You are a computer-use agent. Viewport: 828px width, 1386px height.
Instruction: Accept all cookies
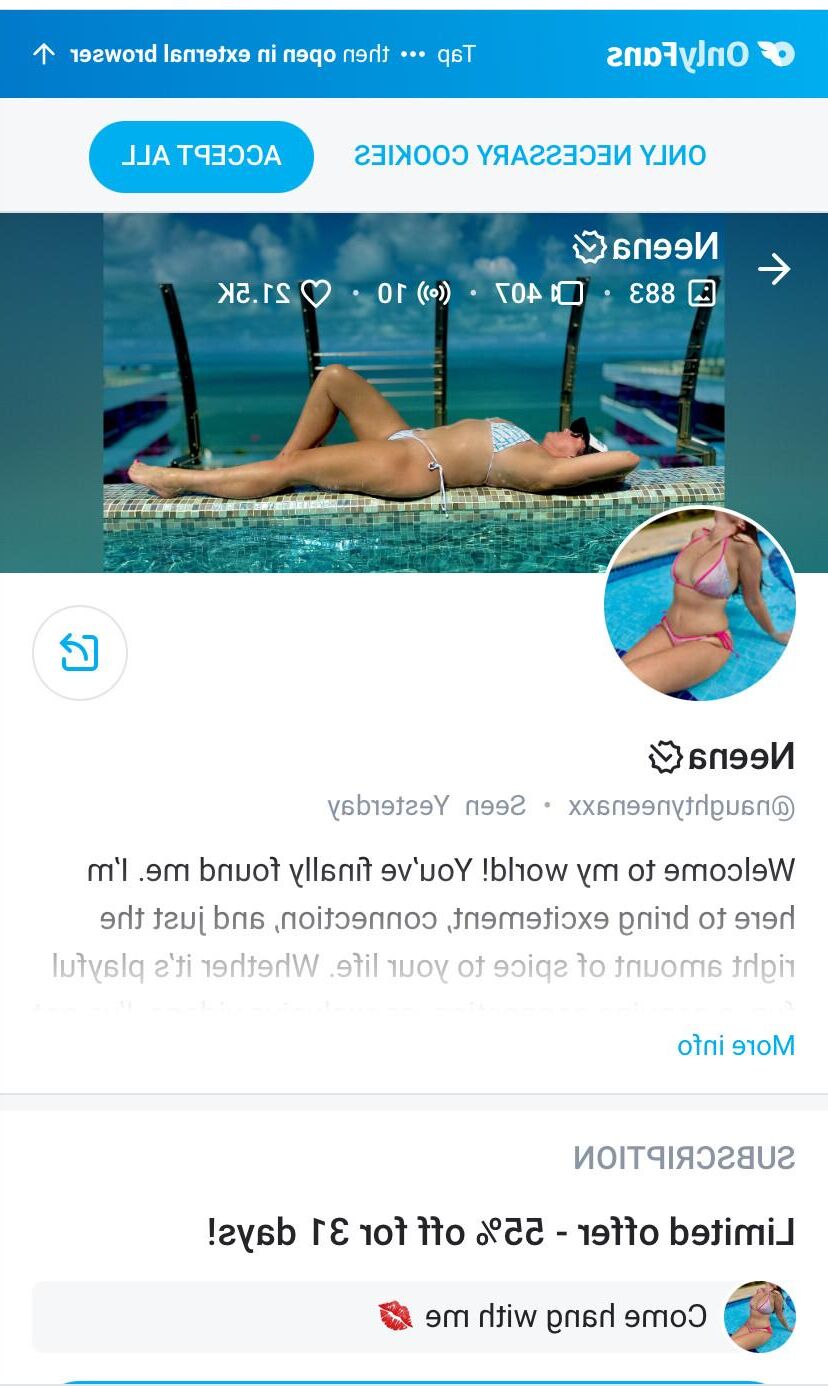coord(201,156)
